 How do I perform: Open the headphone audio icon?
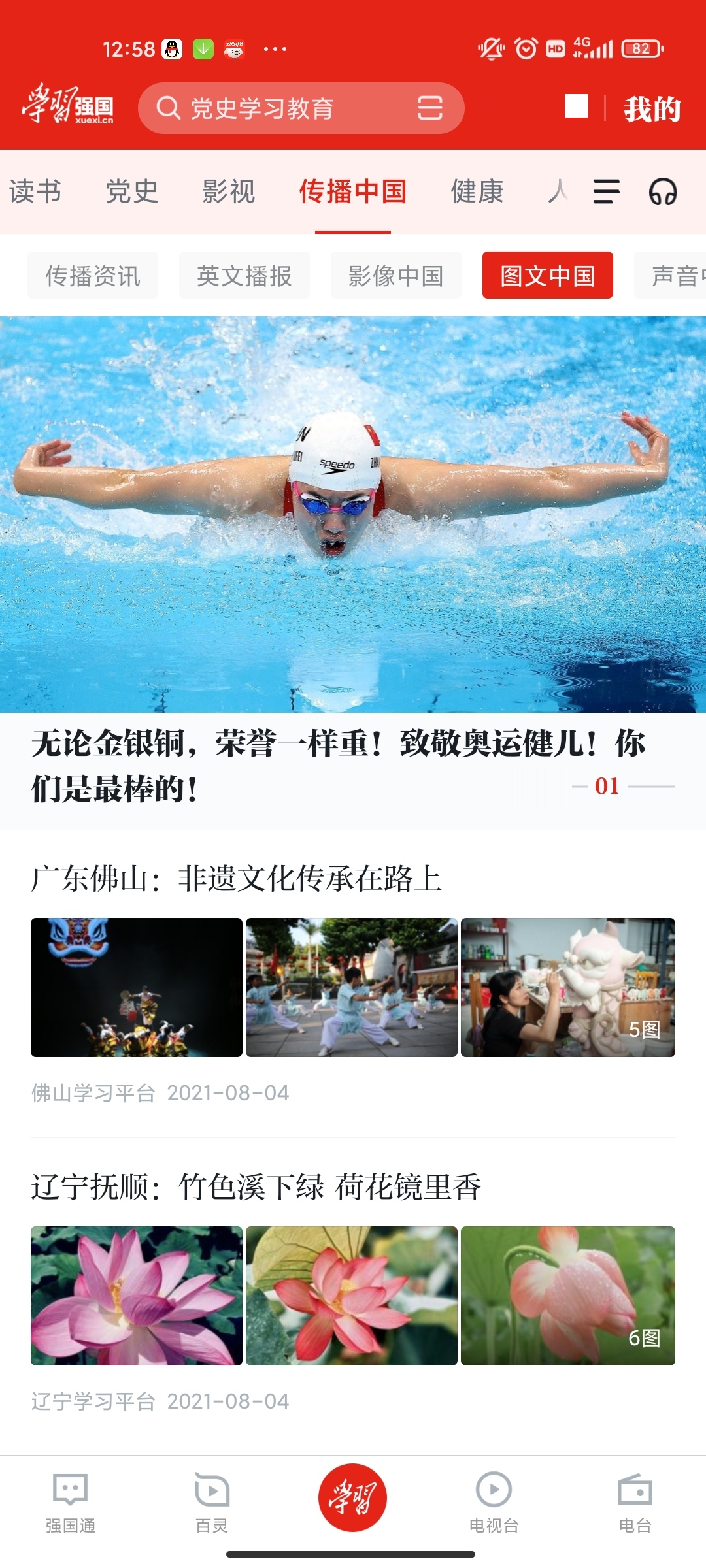point(663,192)
